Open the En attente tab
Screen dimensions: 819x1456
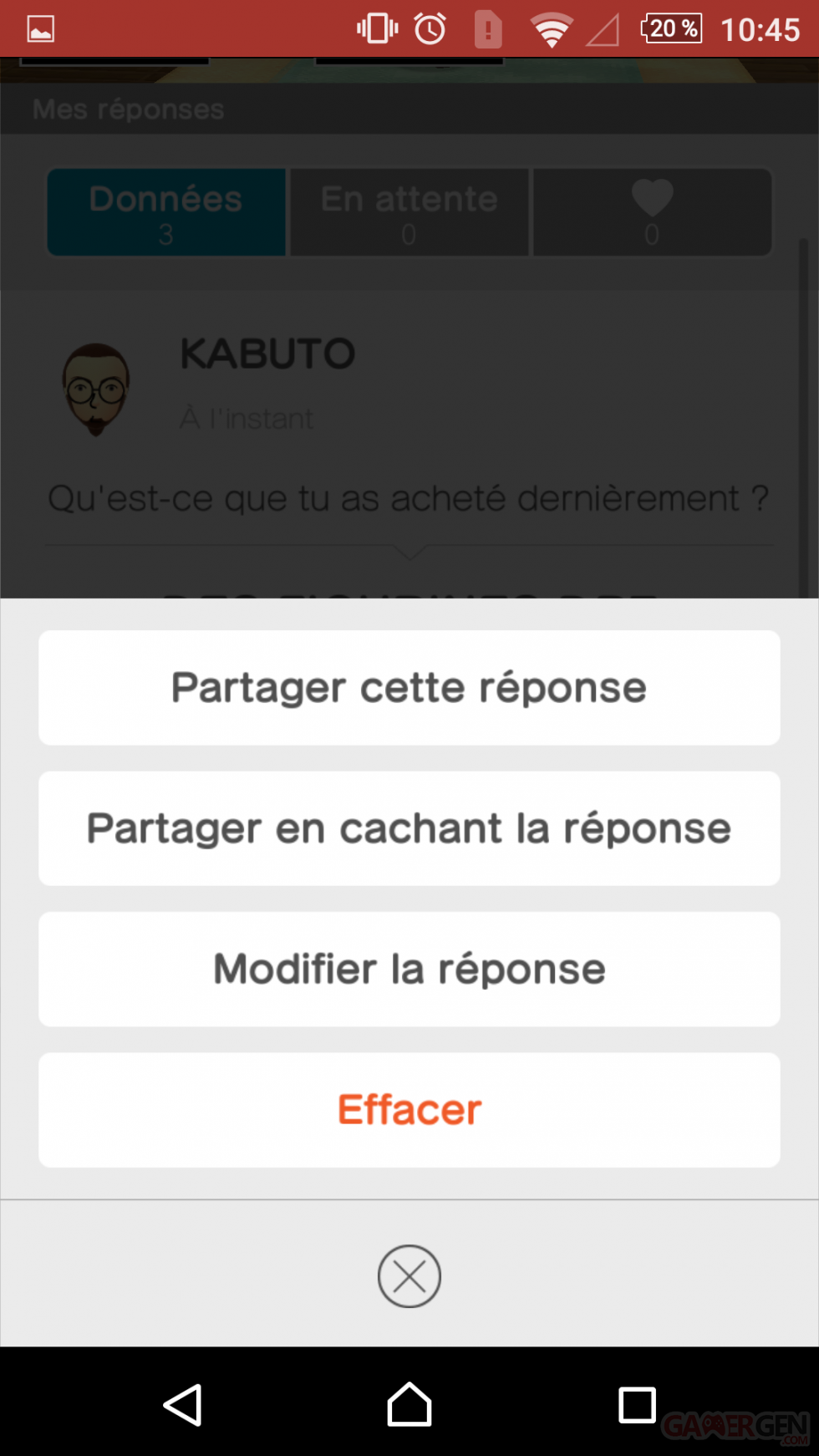[x=409, y=211]
